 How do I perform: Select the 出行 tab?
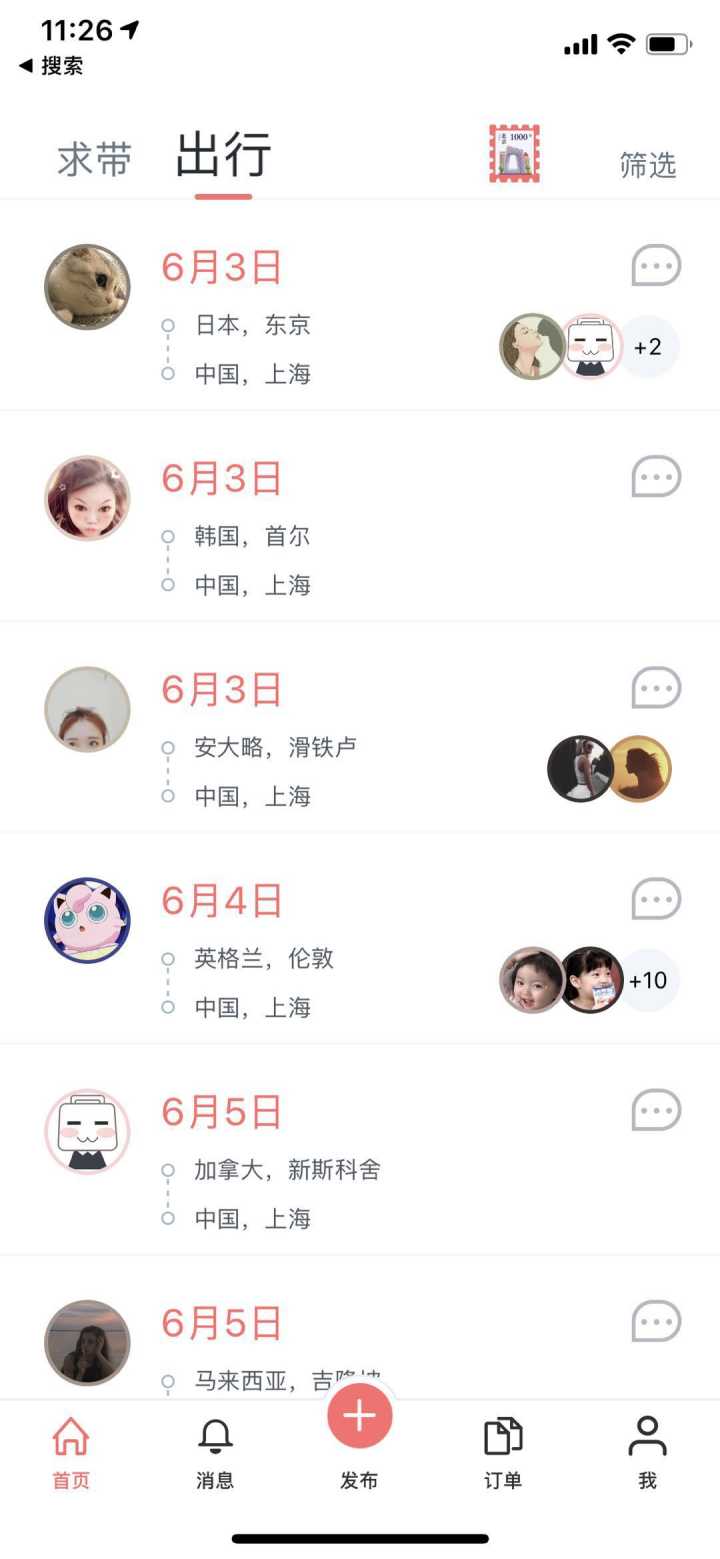click(x=223, y=156)
